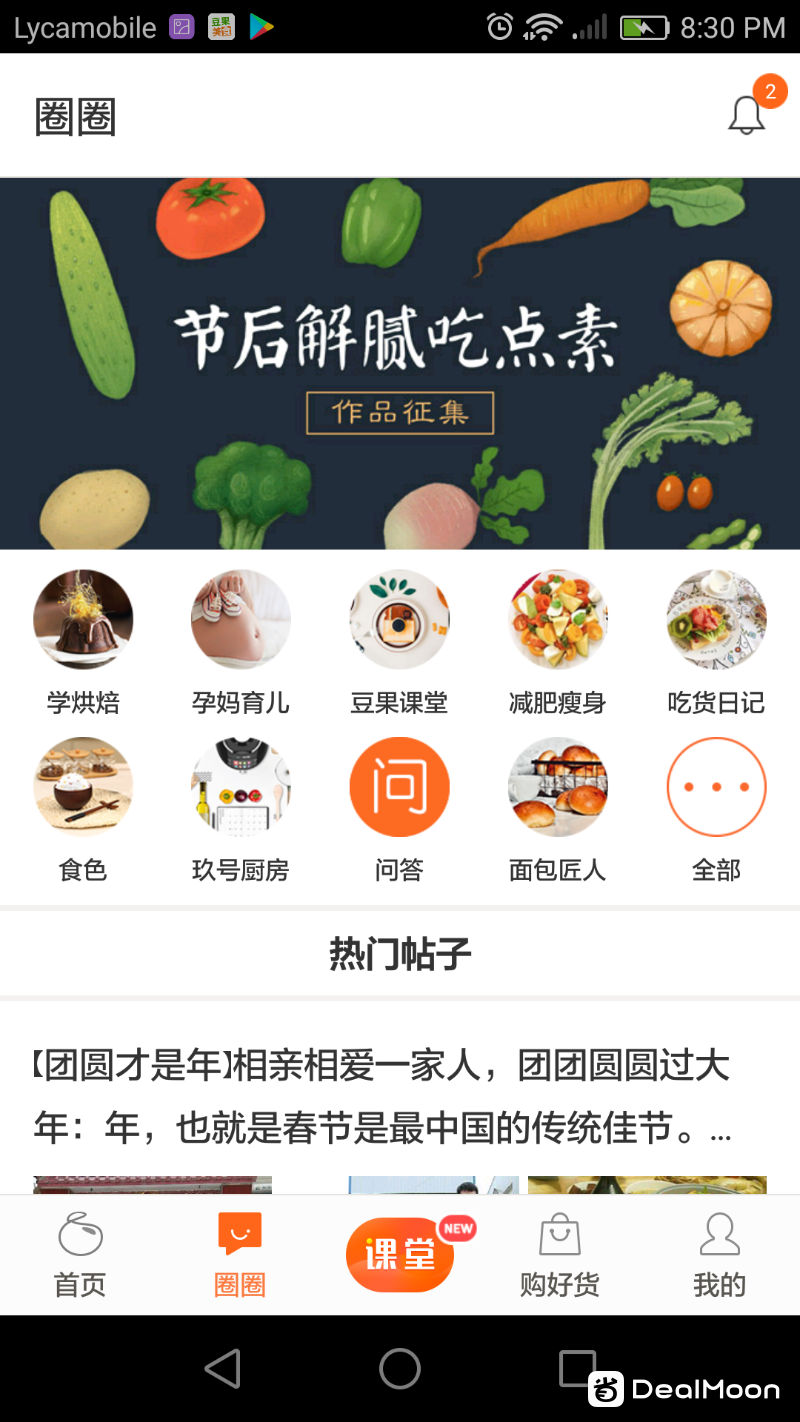The image size is (800, 1422).
Task: Tap the system back button
Action: pyautogui.click(x=222, y=1368)
